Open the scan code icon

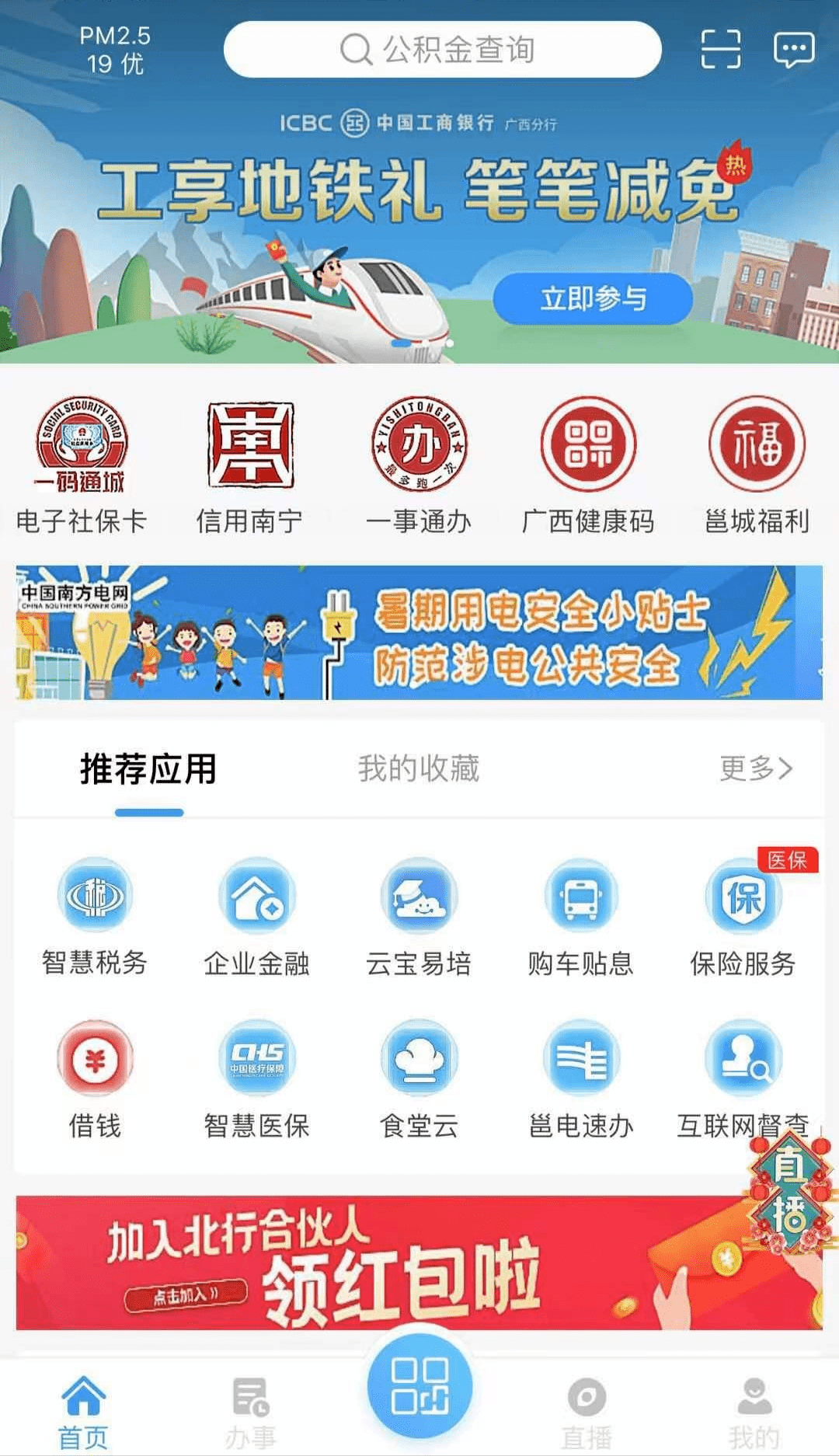tap(720, 50)
